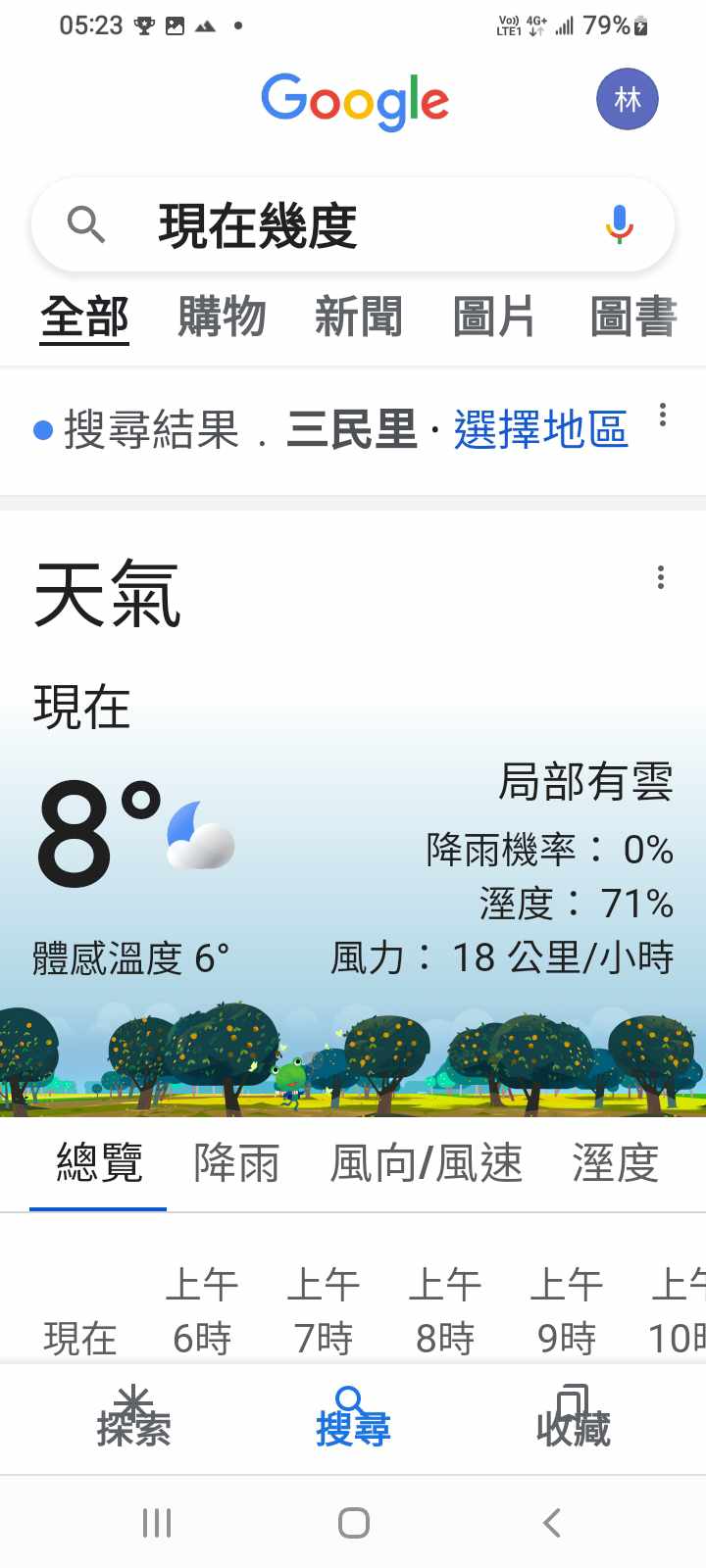This screenshot has height=1568, width=706.
Task: Open the overflow menu on the 天氣 card
Action: pos(661,577)
